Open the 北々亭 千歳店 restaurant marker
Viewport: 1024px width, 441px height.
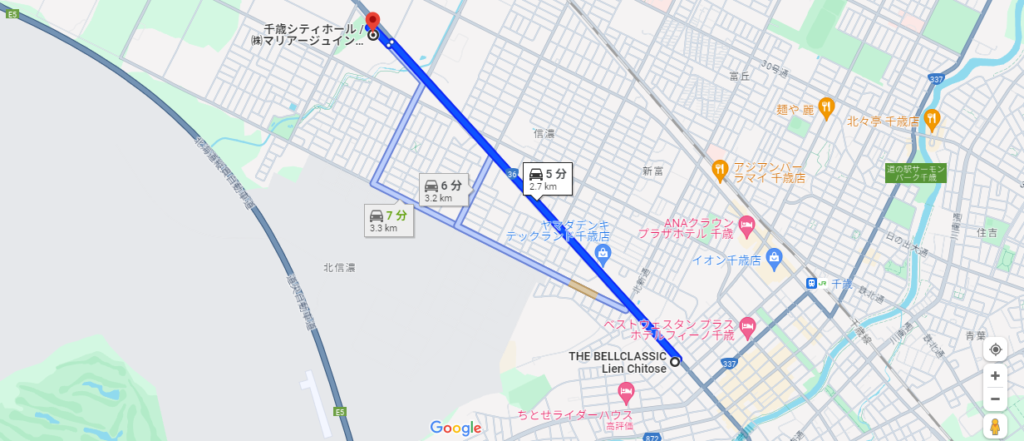[931, 117]
